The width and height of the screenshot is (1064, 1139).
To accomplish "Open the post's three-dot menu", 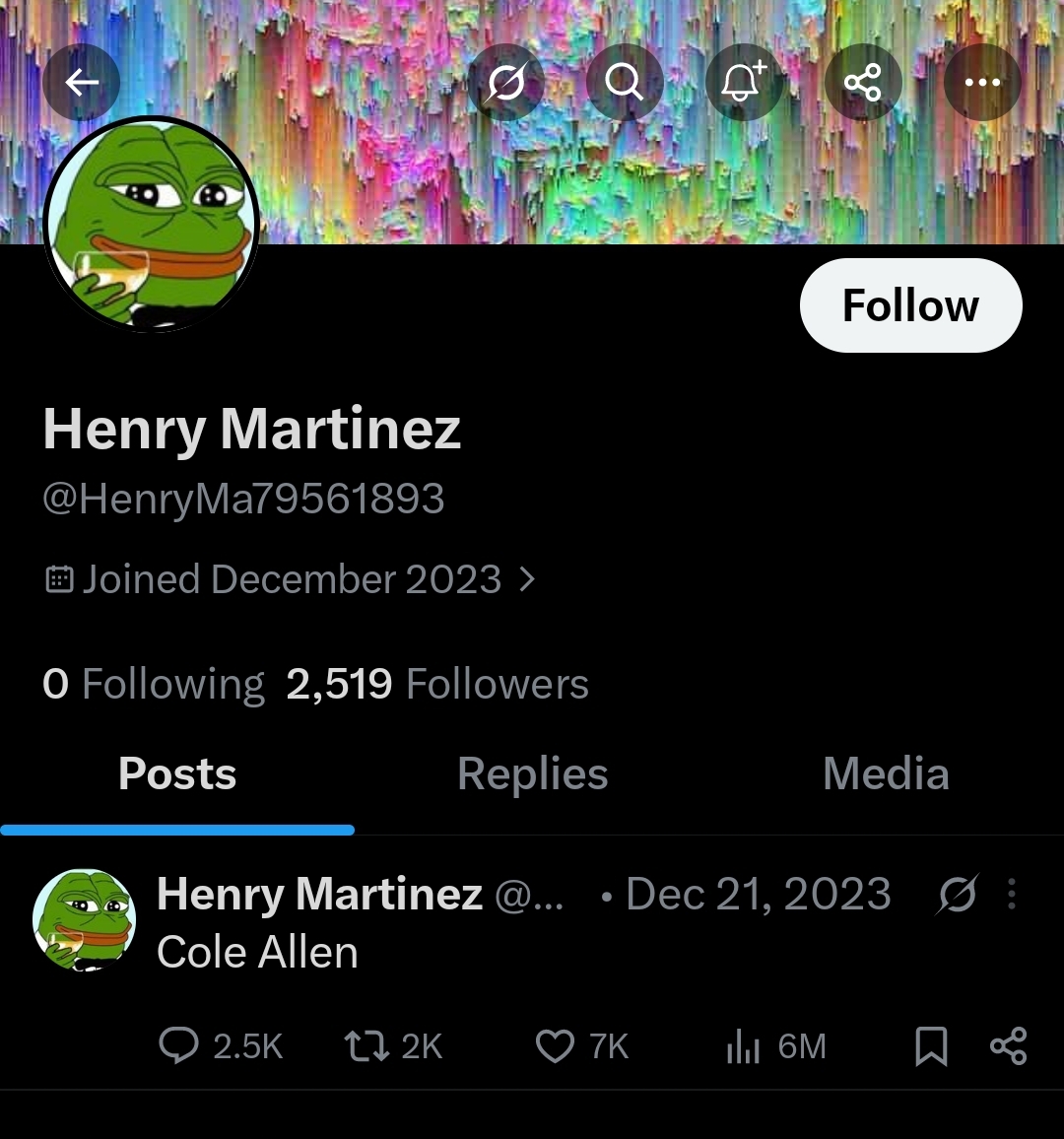I will pos(1011,894).
